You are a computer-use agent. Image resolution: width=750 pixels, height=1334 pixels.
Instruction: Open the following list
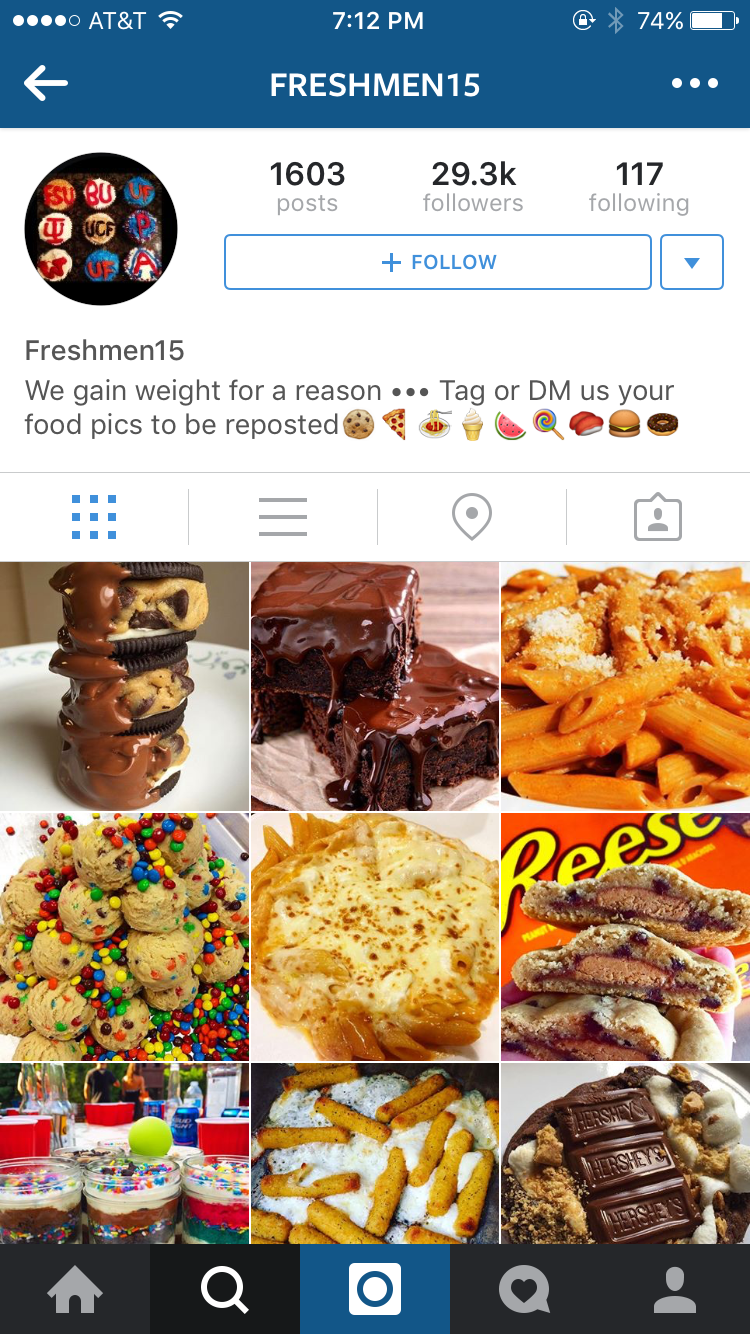pos(639,186)
